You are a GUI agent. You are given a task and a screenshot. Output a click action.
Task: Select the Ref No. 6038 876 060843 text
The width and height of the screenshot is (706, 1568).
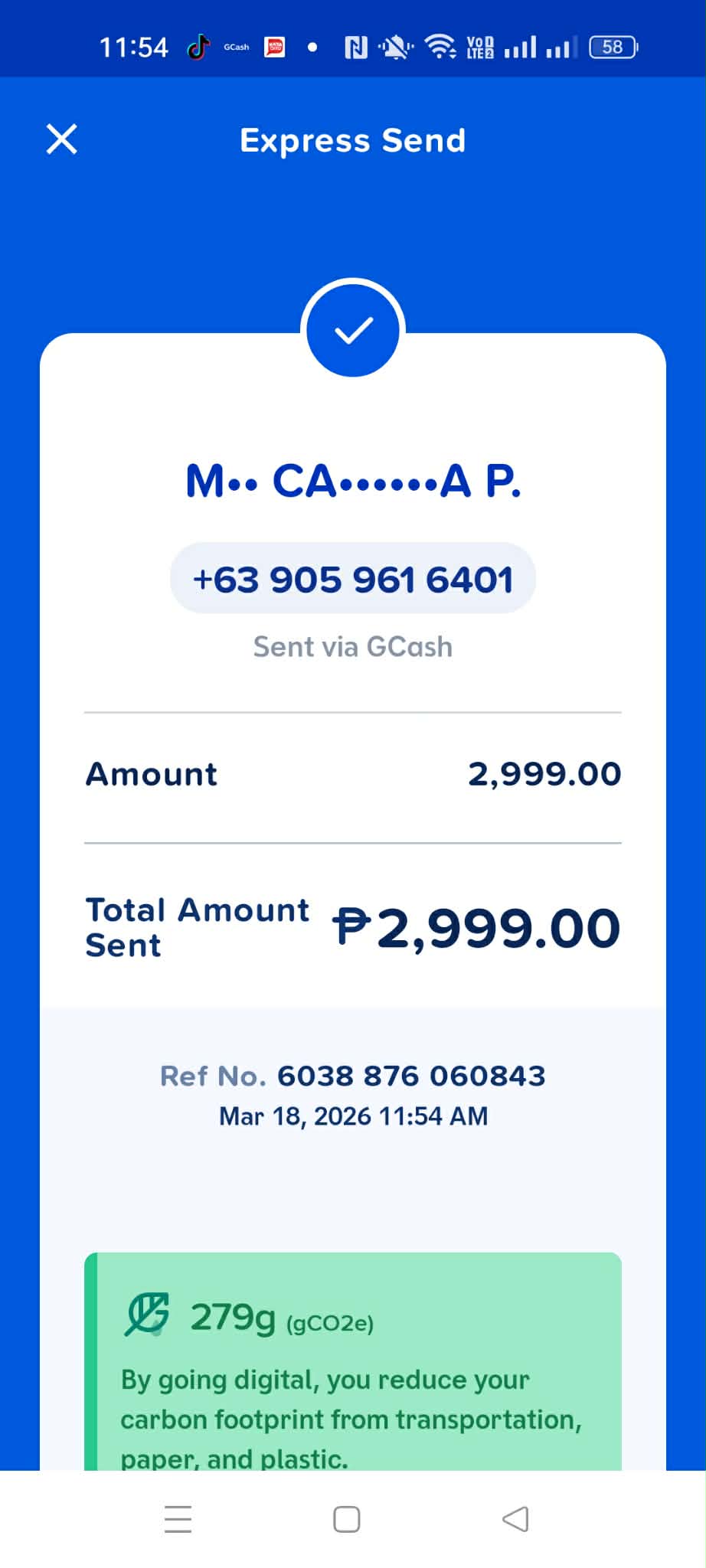click(352, 1075)
